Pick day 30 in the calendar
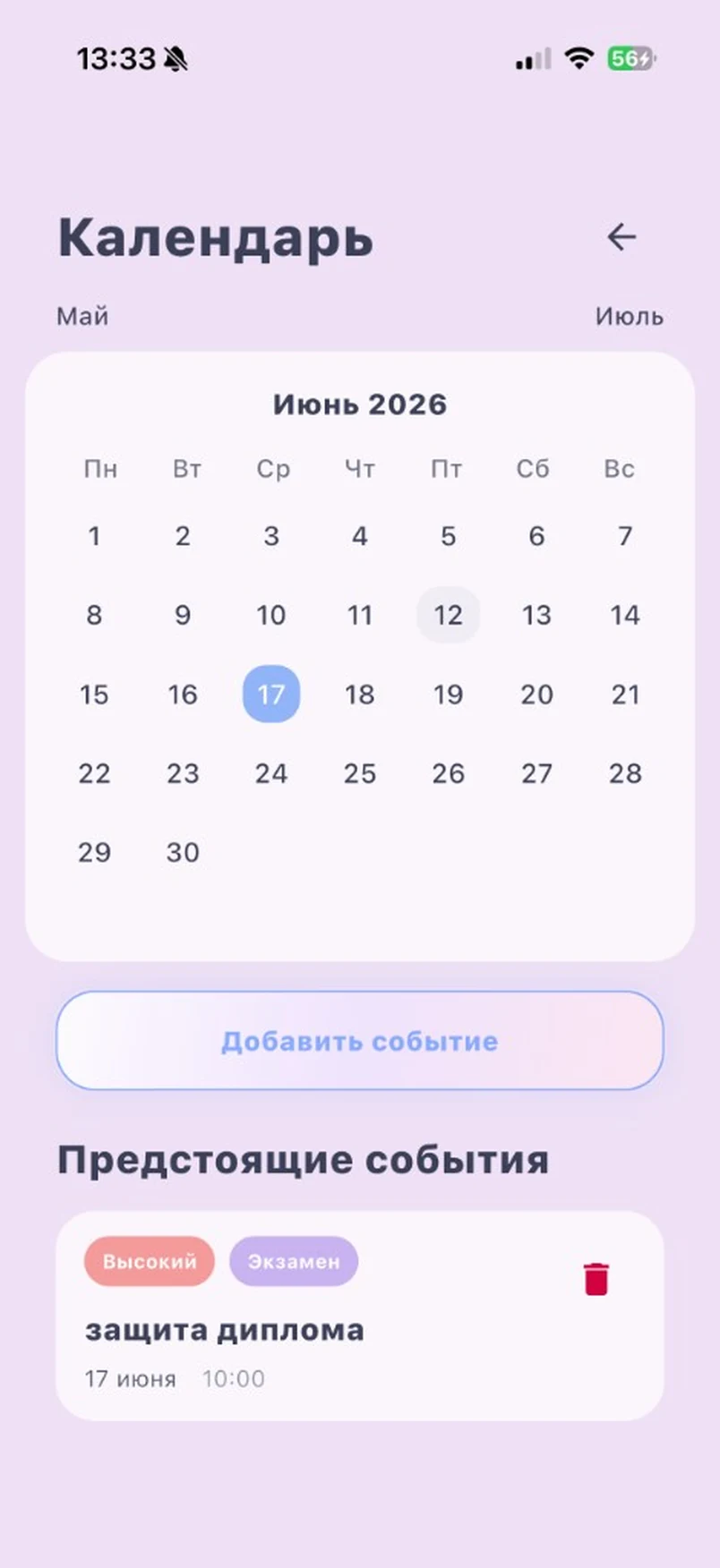 click(183, 852)
